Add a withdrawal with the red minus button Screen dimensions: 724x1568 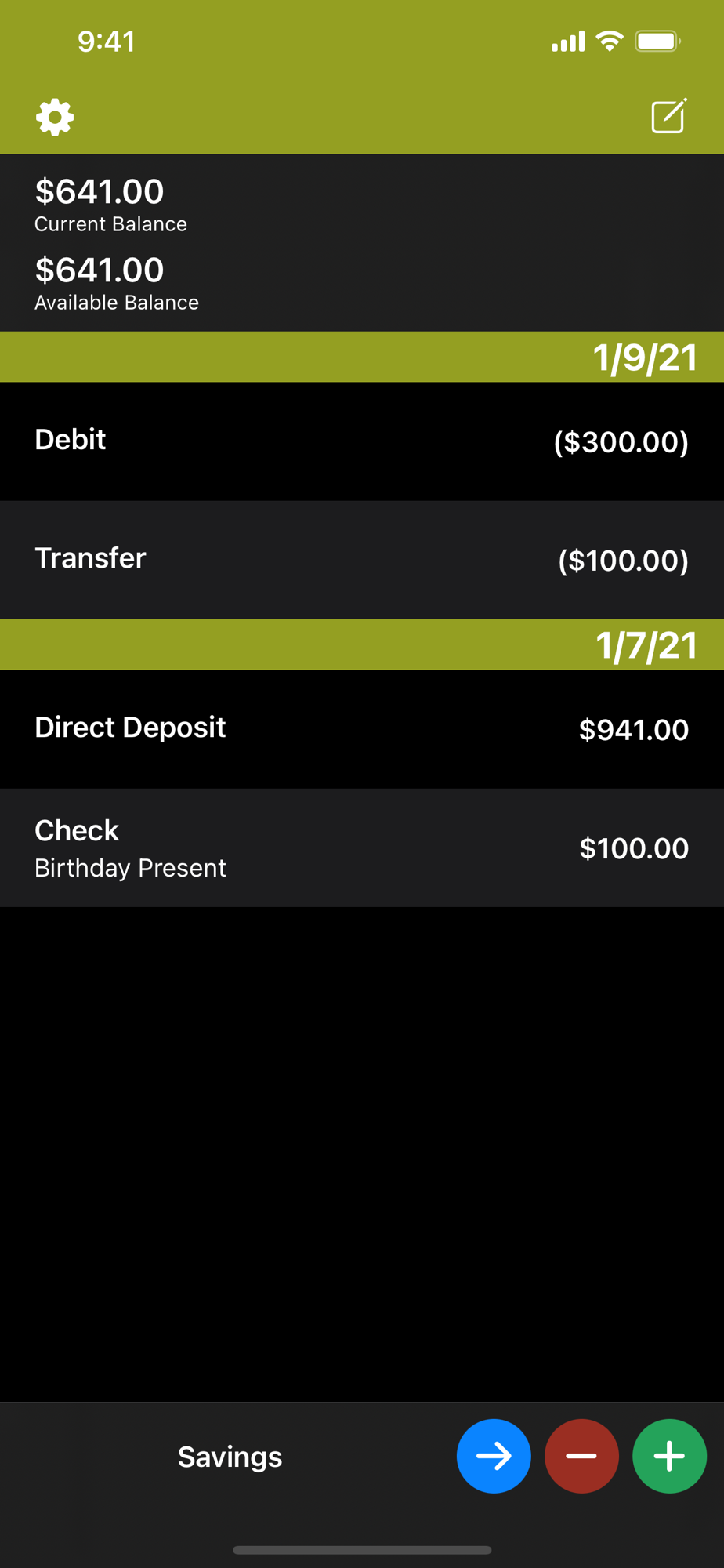tap(581, 1456)
